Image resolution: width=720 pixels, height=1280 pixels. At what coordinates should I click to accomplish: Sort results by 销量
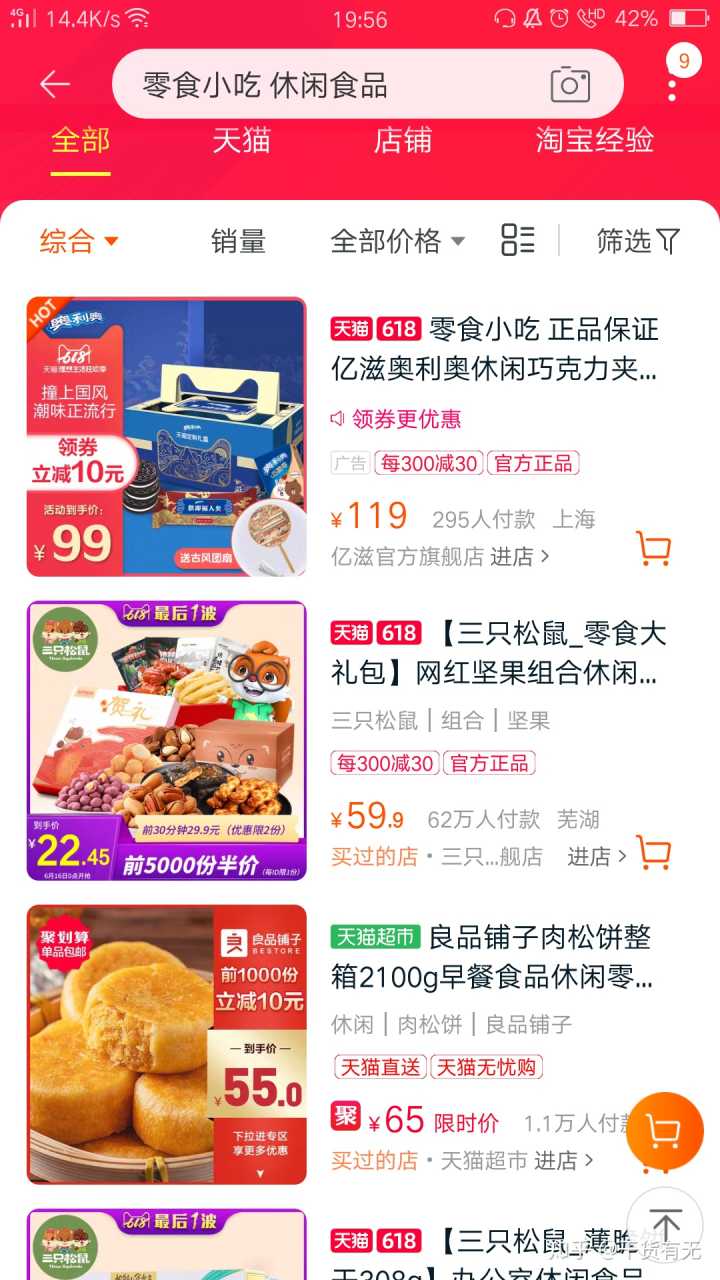(x=238, y=241)
